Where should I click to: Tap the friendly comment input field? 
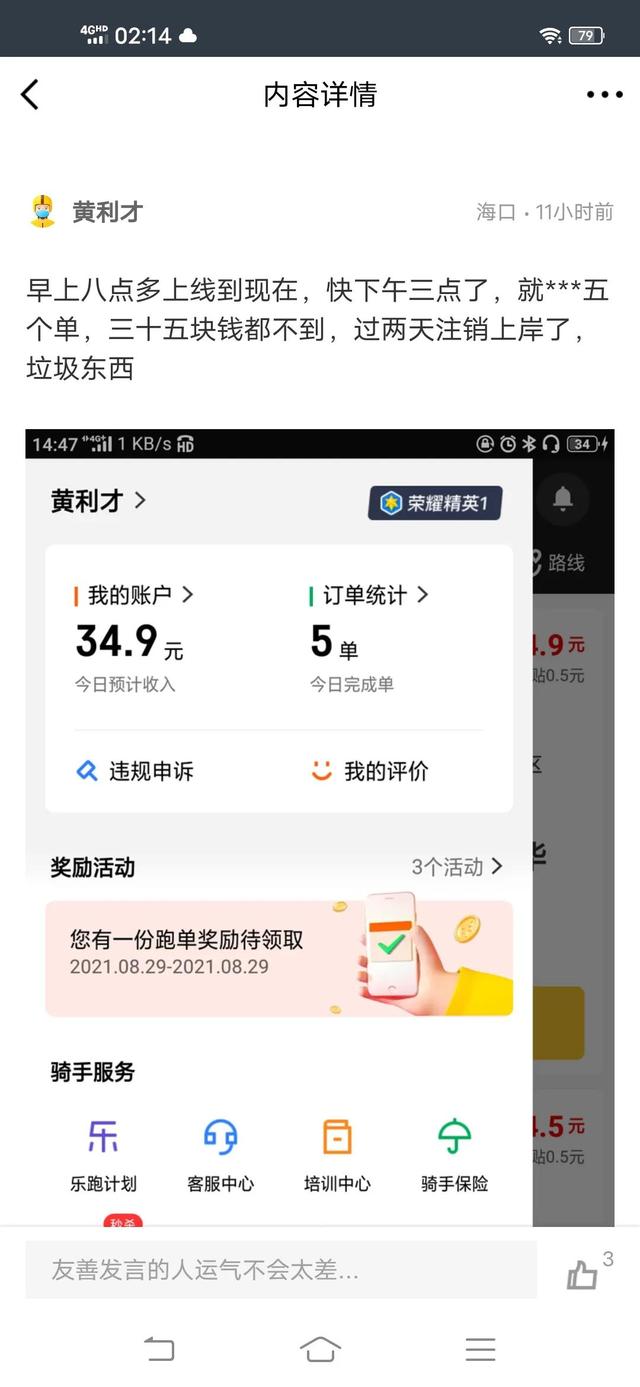tap(280, 1270)
